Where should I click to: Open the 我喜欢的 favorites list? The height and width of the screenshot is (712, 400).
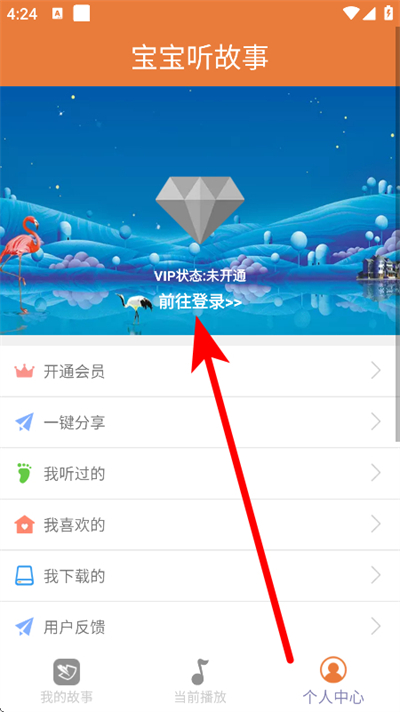[x=200, y=525]
